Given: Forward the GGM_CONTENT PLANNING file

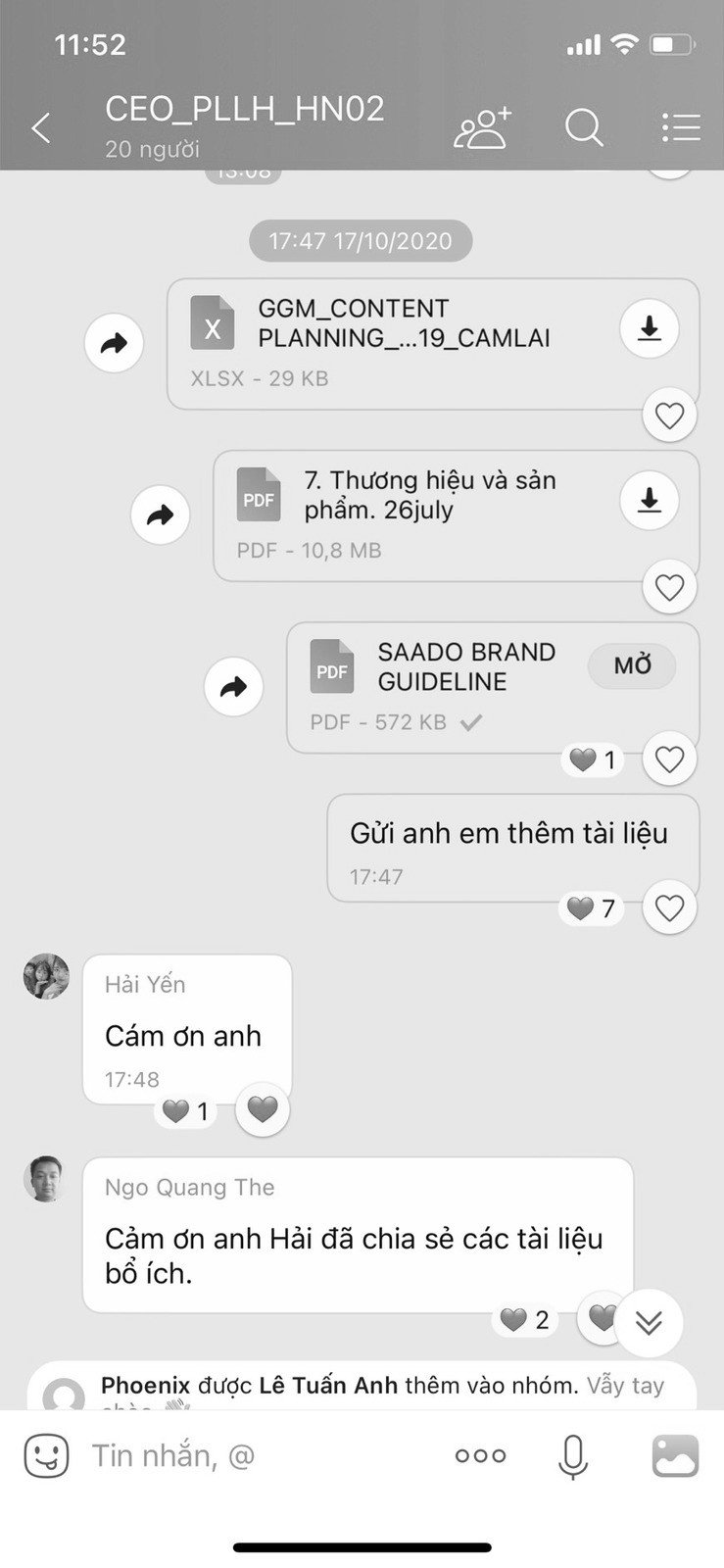Looking at the screenshot, I should 115,343.
